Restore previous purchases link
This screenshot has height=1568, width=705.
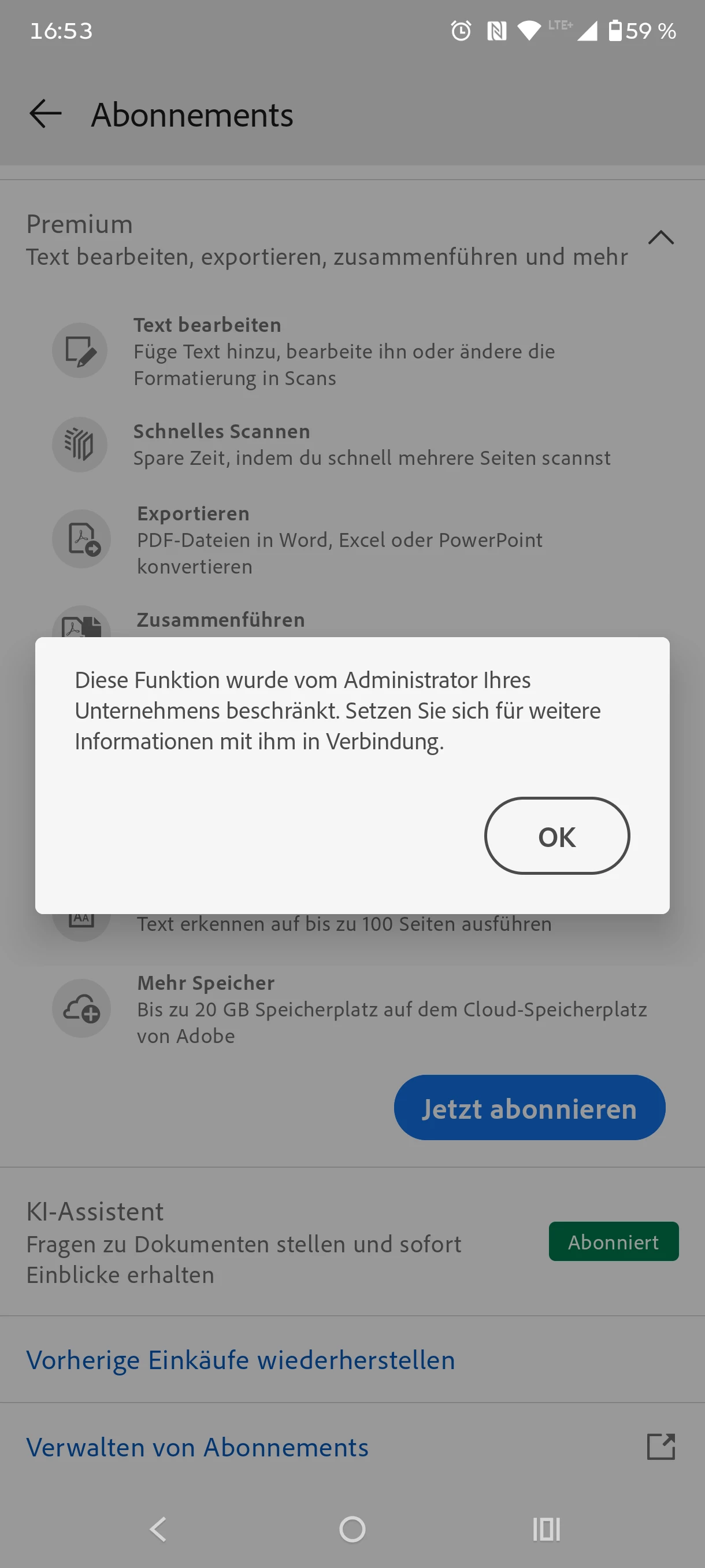[x=241, y=1360]
